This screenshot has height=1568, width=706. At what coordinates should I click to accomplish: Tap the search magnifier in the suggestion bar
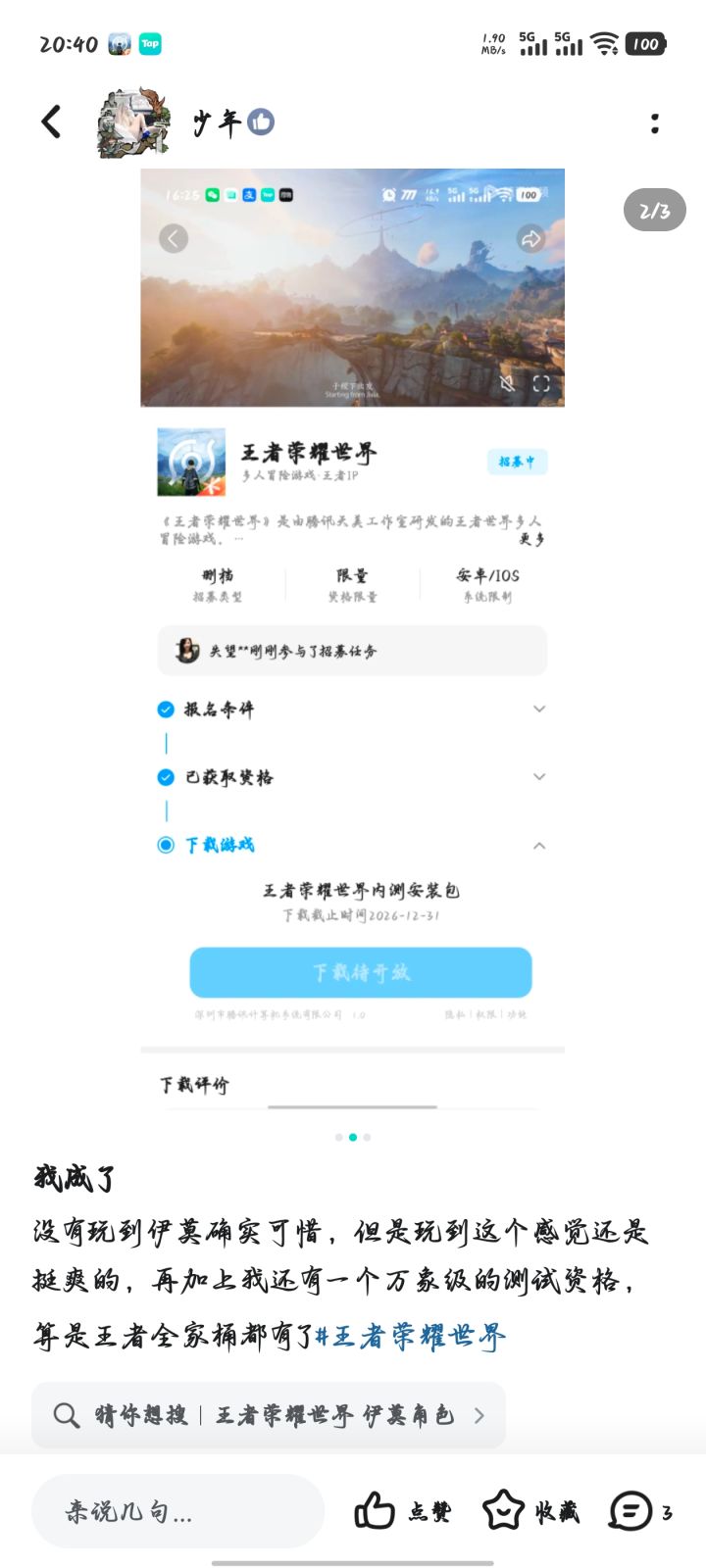66,1415
